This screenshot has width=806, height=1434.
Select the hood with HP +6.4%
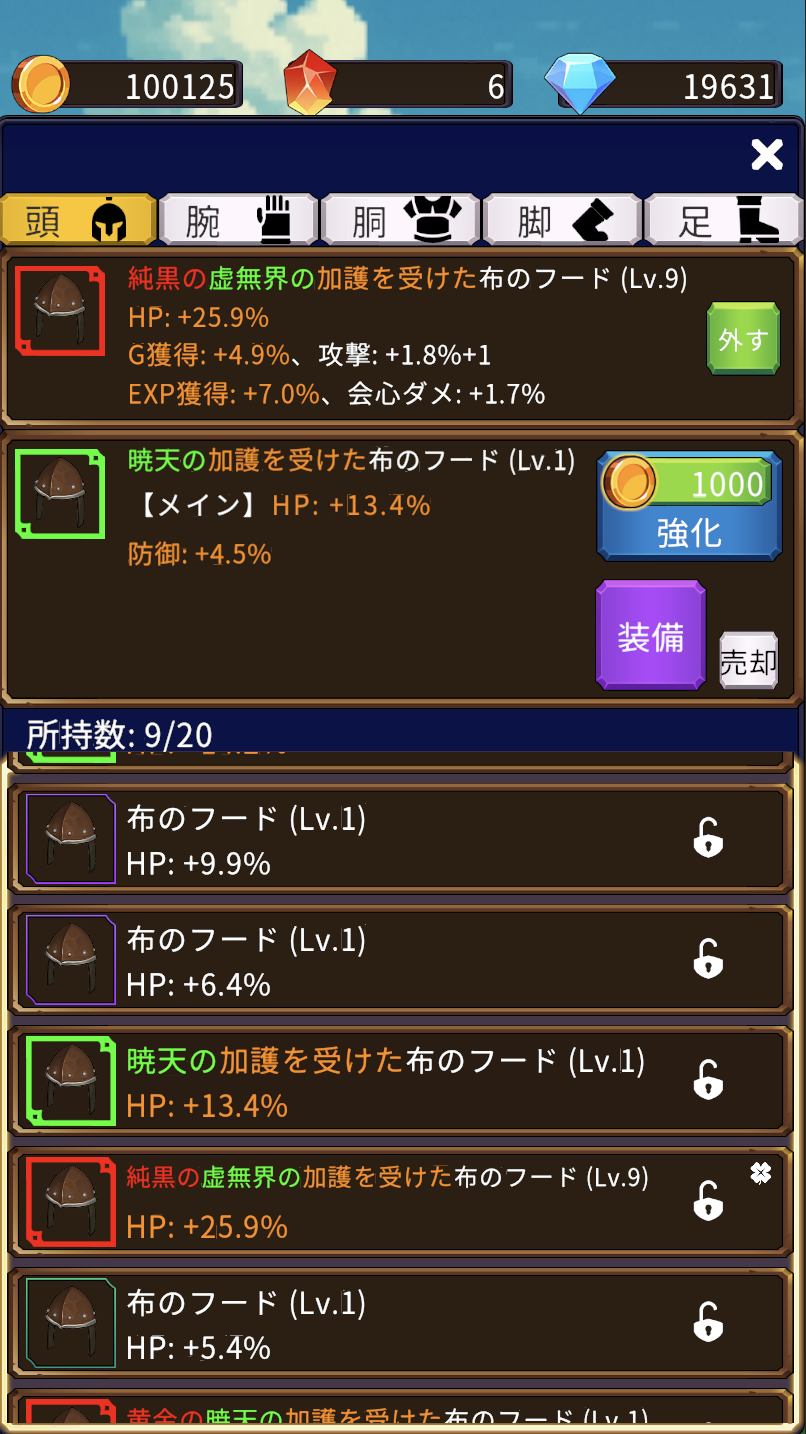350,961
